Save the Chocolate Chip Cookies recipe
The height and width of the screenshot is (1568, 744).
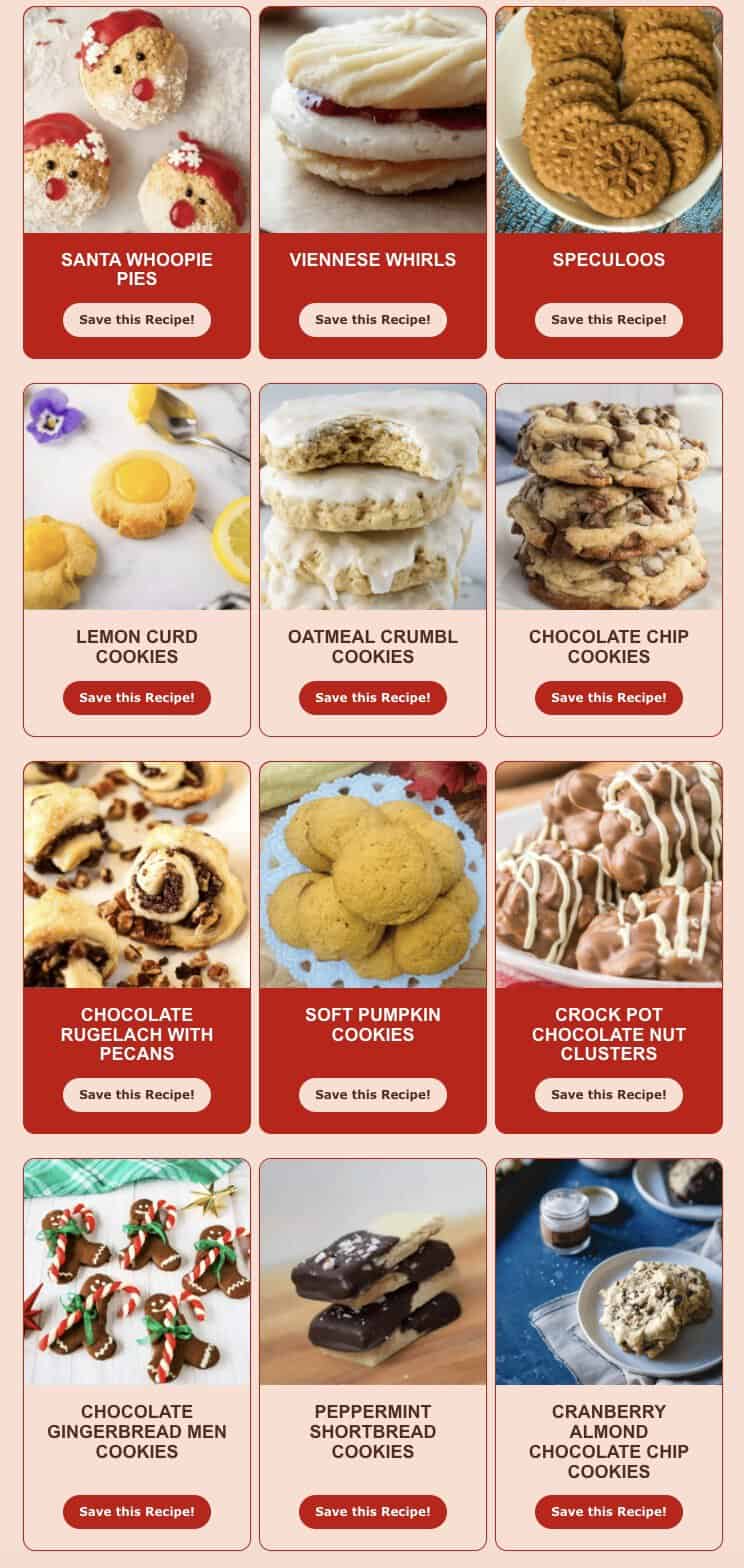pos(608,698)
